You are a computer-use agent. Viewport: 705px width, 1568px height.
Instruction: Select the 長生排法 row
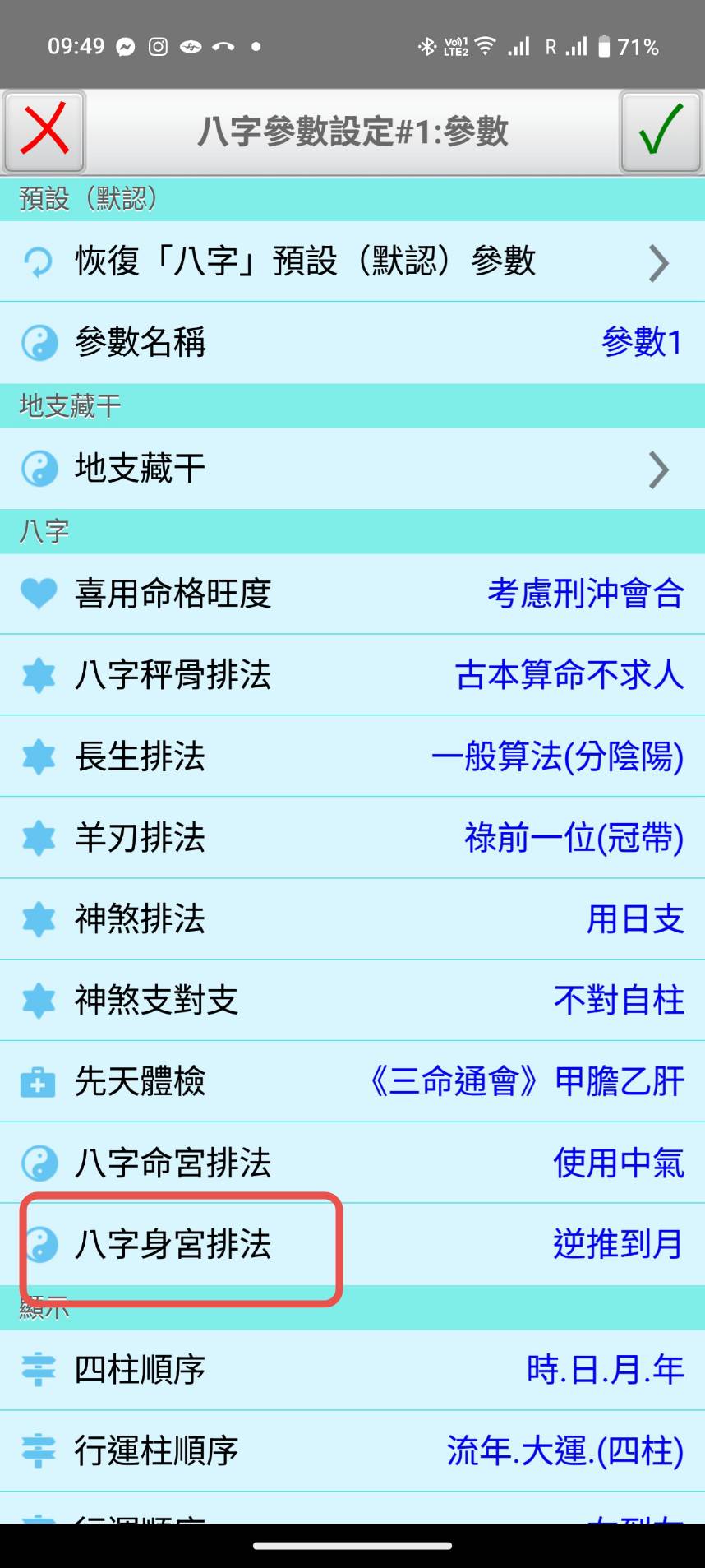(352, 756)
